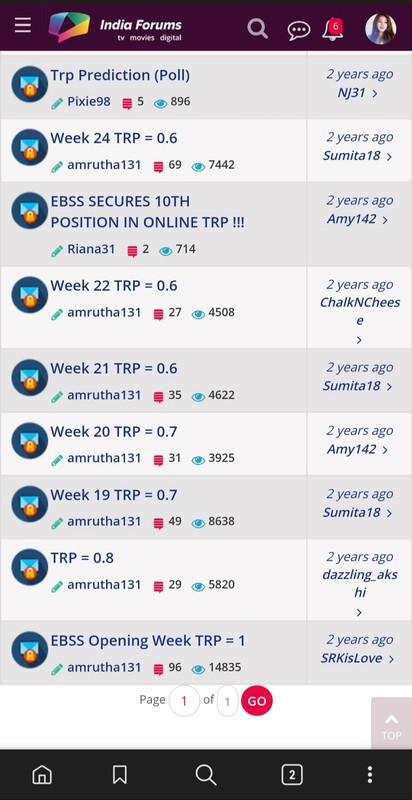The width and height of the screenshot is (412, 800).
Task: Open the notifications bell with 6 alerts
Action: tap(332, 29)
